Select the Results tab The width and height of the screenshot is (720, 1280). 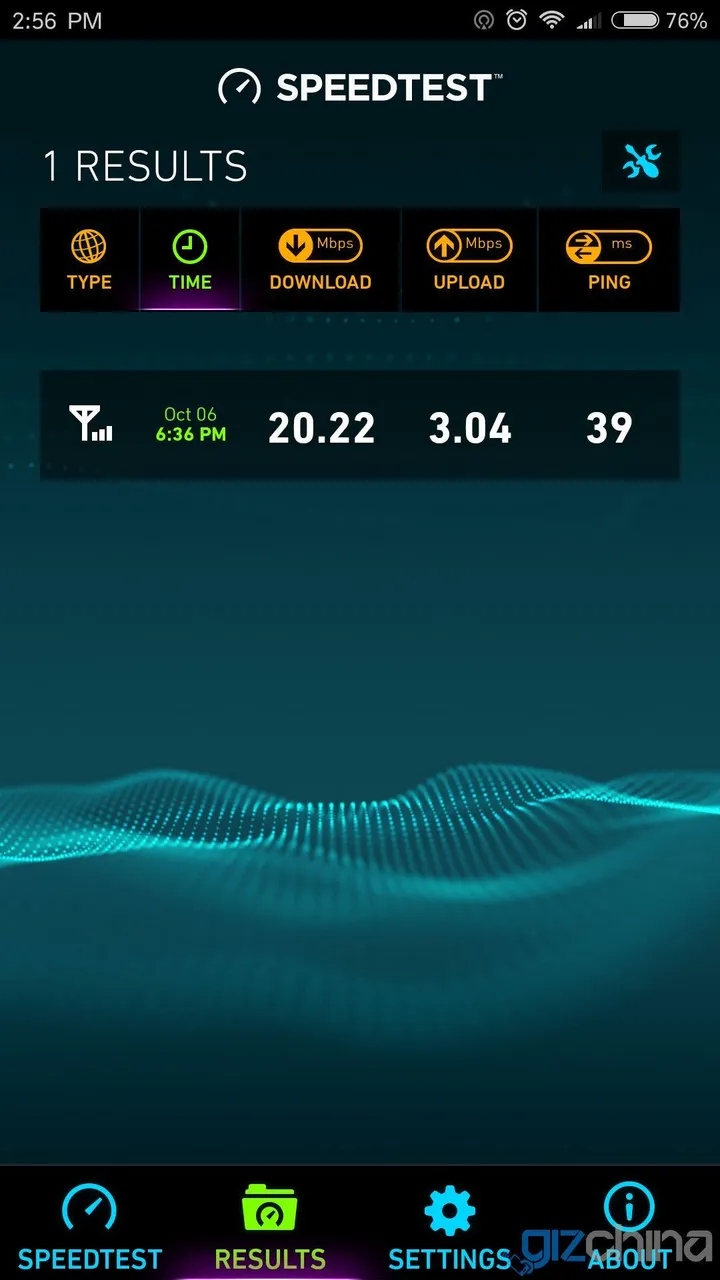[270, 1226]
